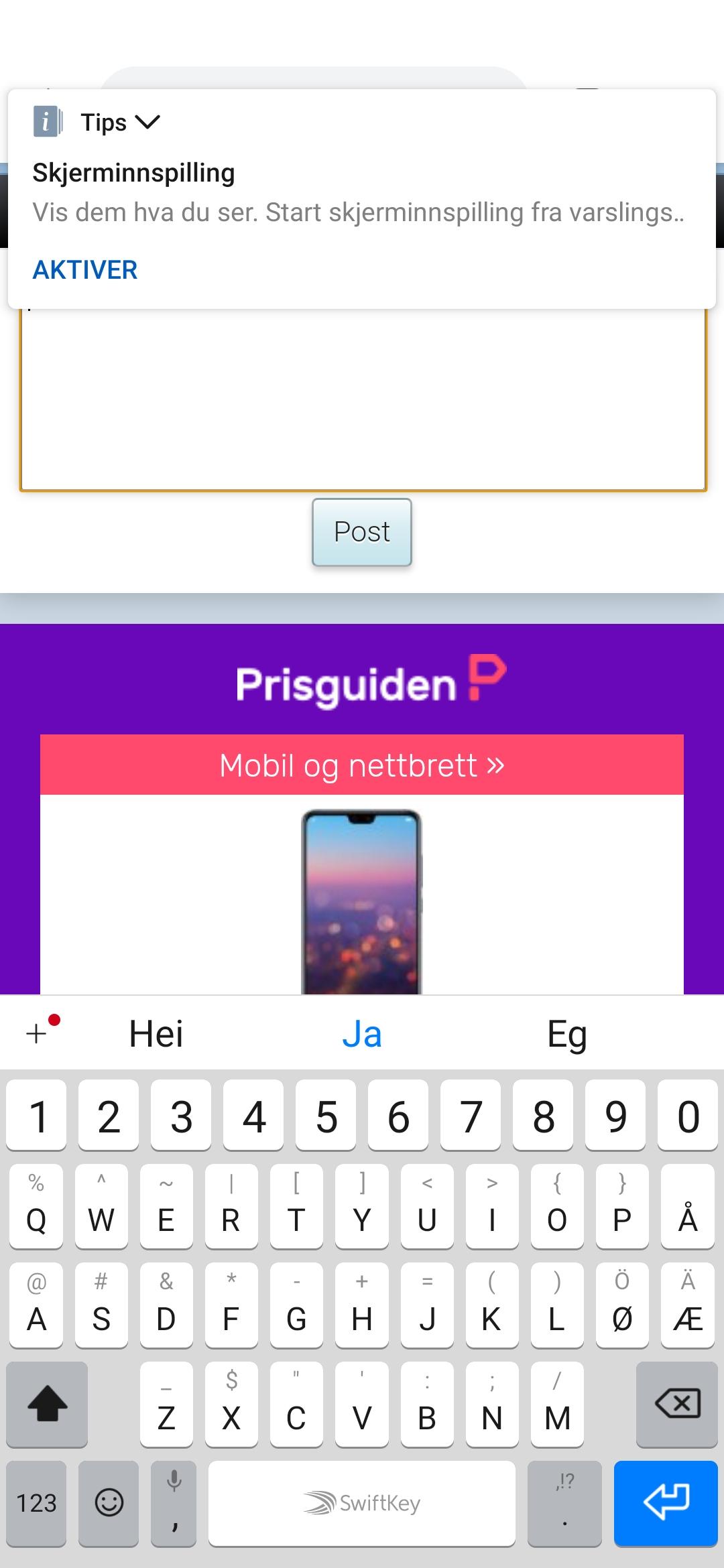Expand the Tips notification chevron
Viewport: 724px width, 1568px height.
tap(147, 122)
